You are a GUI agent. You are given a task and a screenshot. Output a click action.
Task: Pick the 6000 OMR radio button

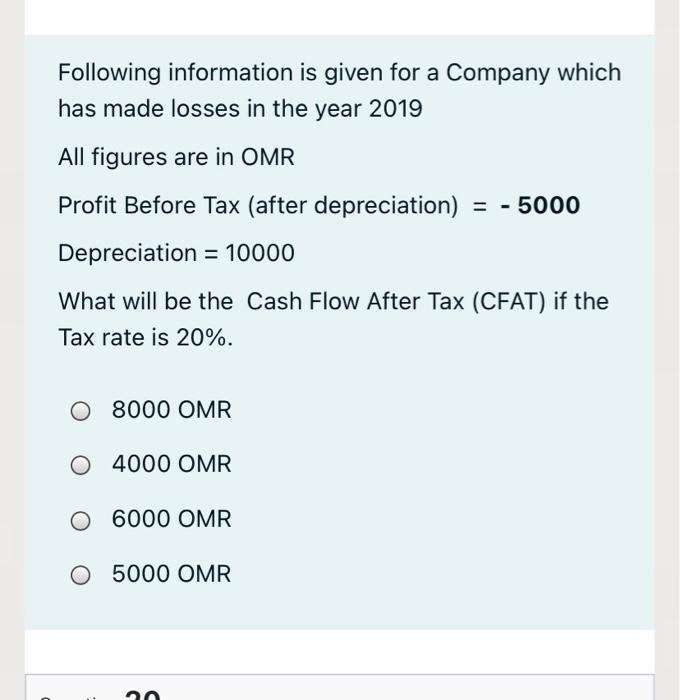81,520
